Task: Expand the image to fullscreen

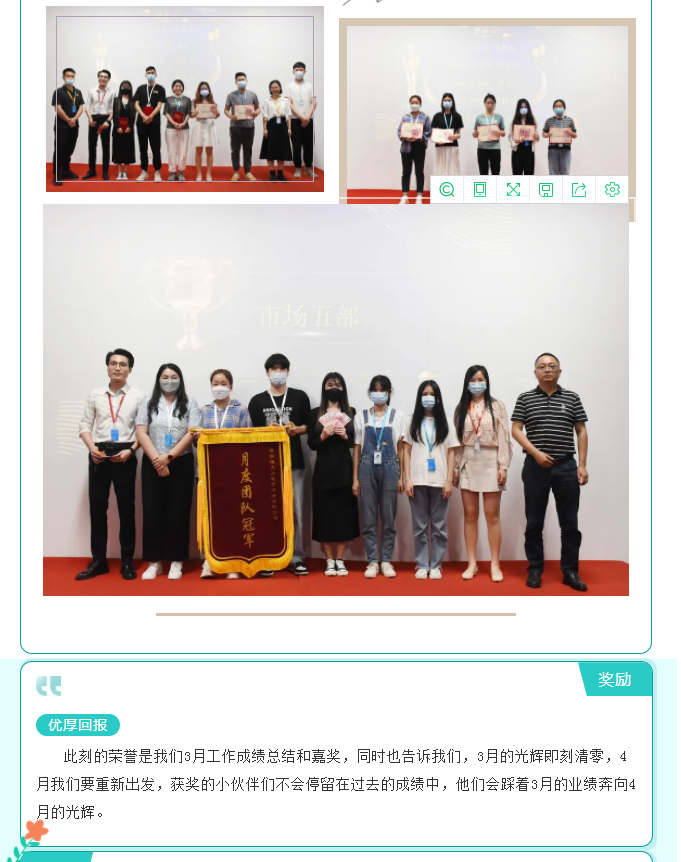Action: coord(513,190)
